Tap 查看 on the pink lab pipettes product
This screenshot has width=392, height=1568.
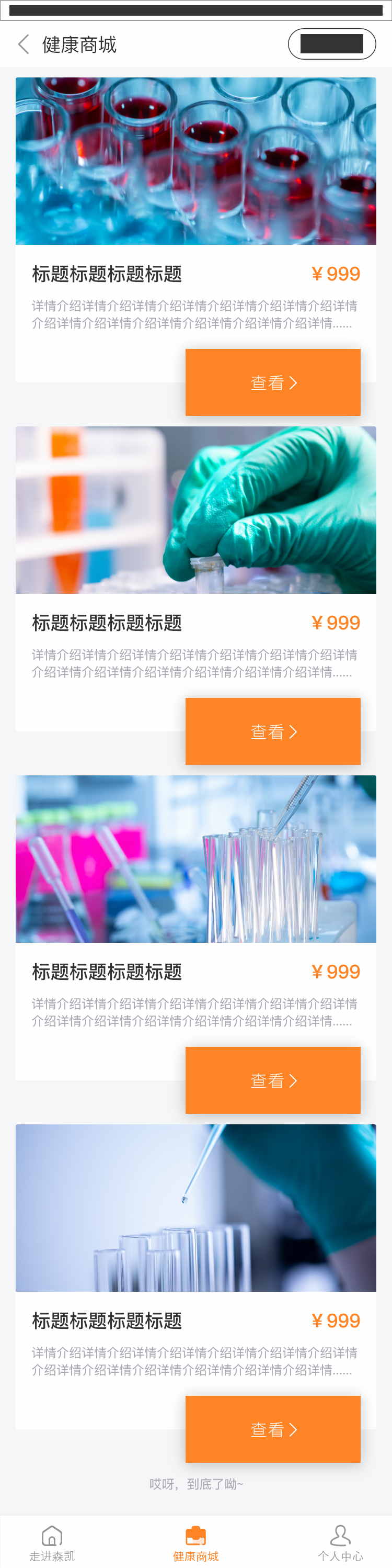coord(273,1080)
